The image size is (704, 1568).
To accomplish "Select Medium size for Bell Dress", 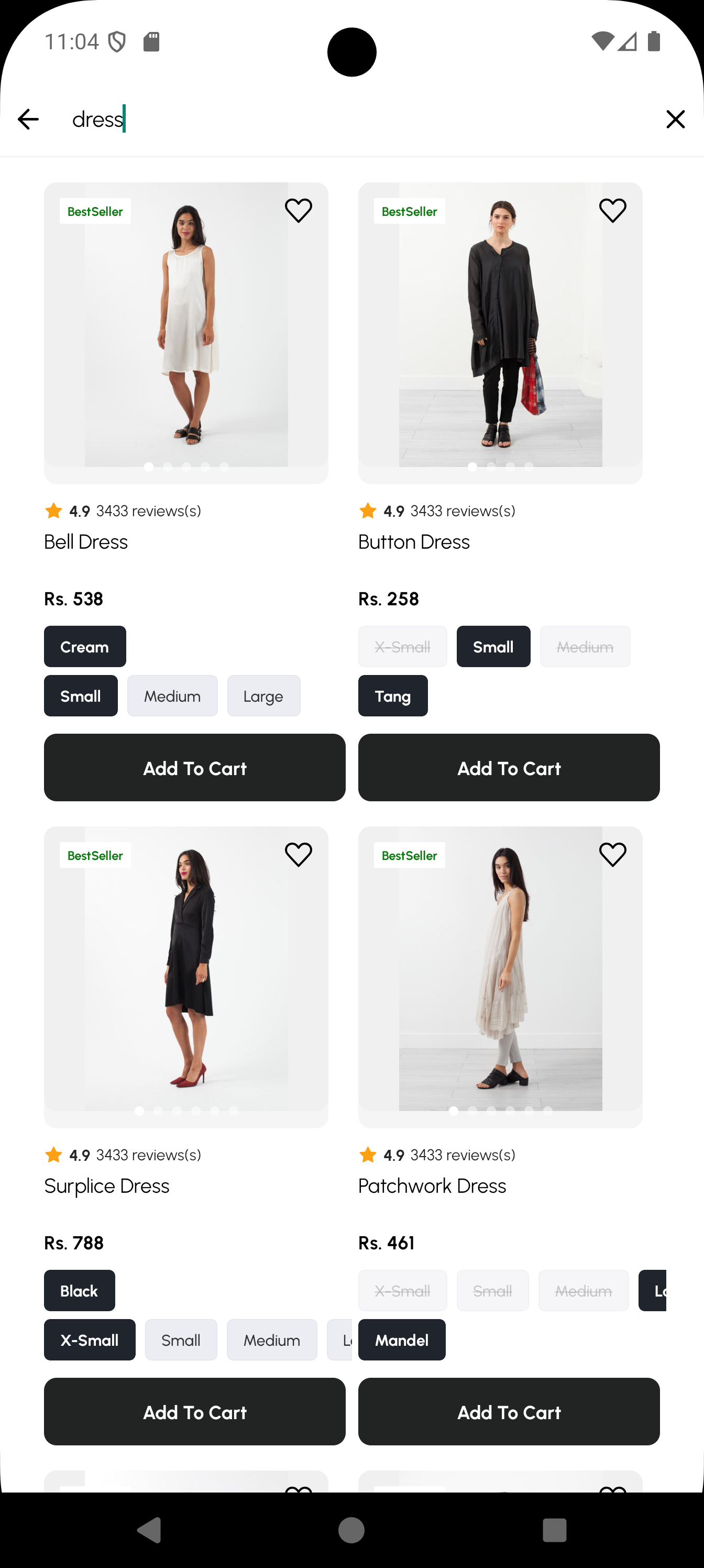I will (x=172, y=696).
